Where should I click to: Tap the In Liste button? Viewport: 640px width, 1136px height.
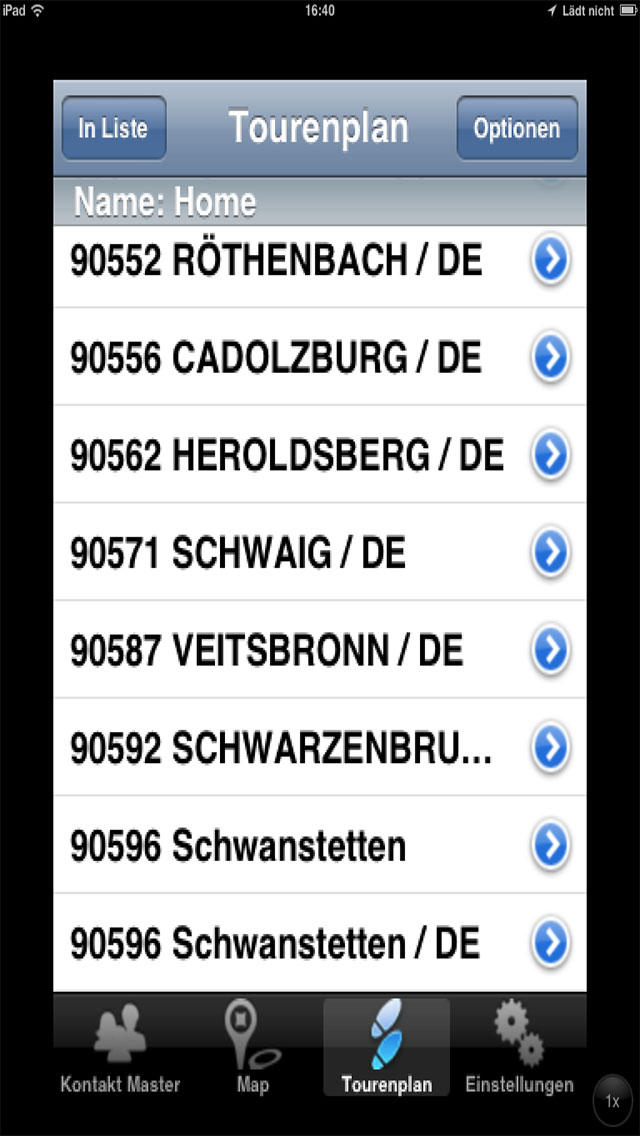point(114,128)
